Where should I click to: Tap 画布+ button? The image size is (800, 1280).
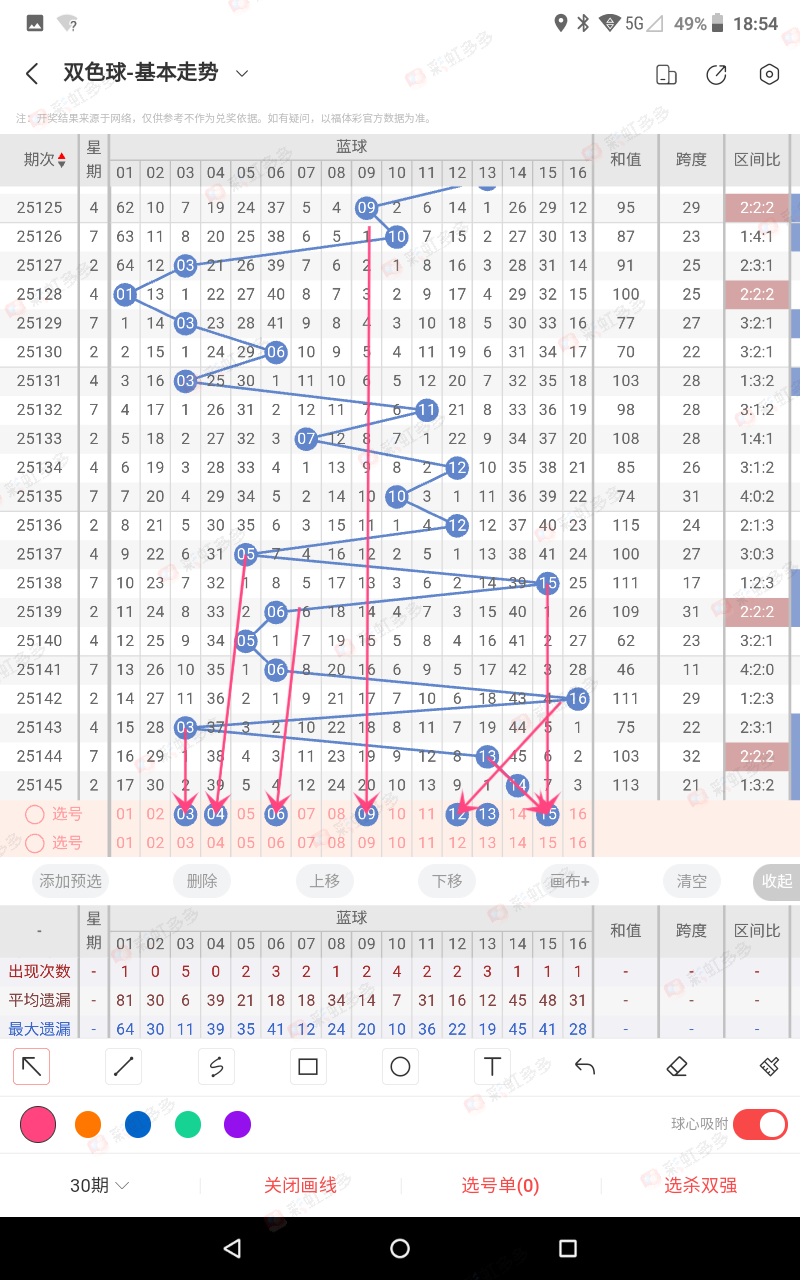click(x=570, y=881)
